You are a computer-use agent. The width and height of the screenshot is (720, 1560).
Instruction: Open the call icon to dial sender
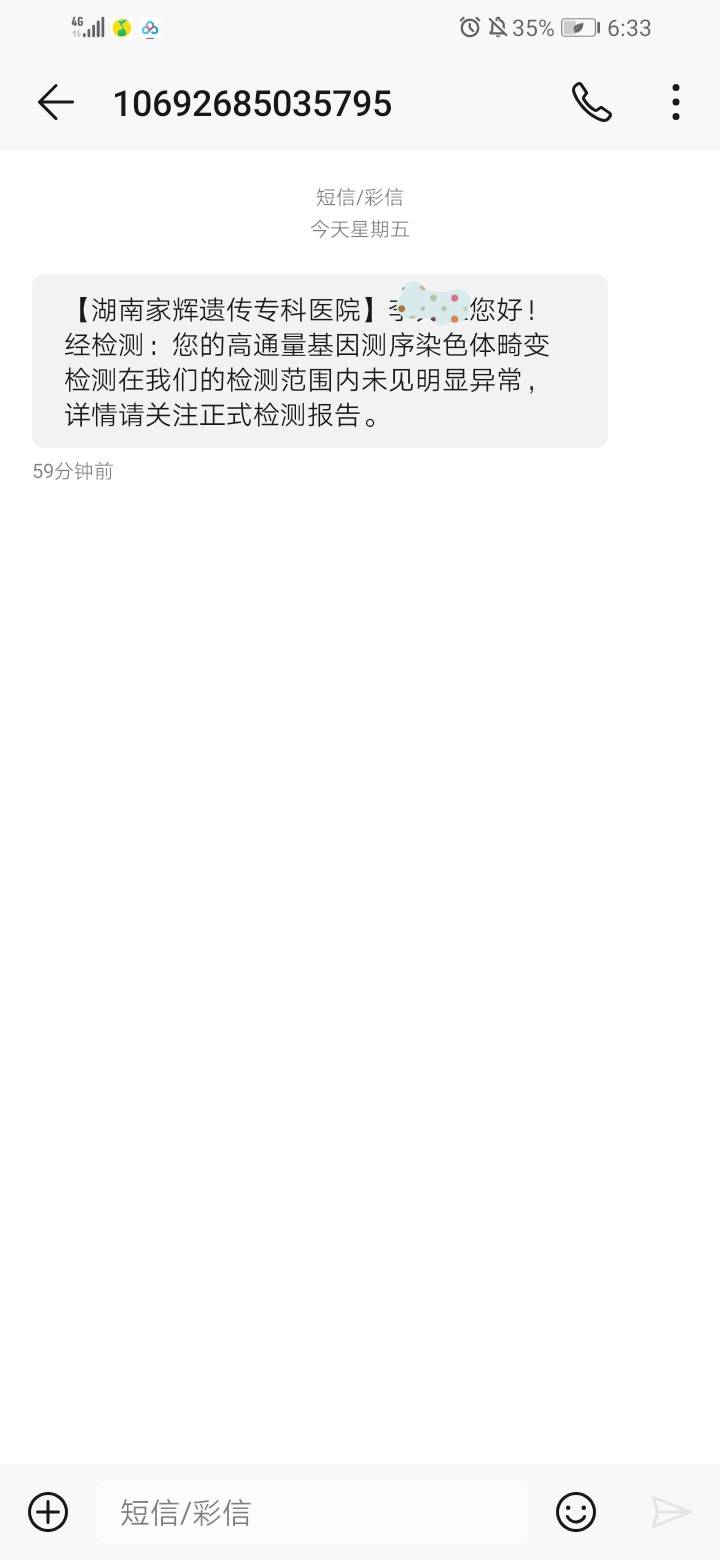tap(591, 101)
